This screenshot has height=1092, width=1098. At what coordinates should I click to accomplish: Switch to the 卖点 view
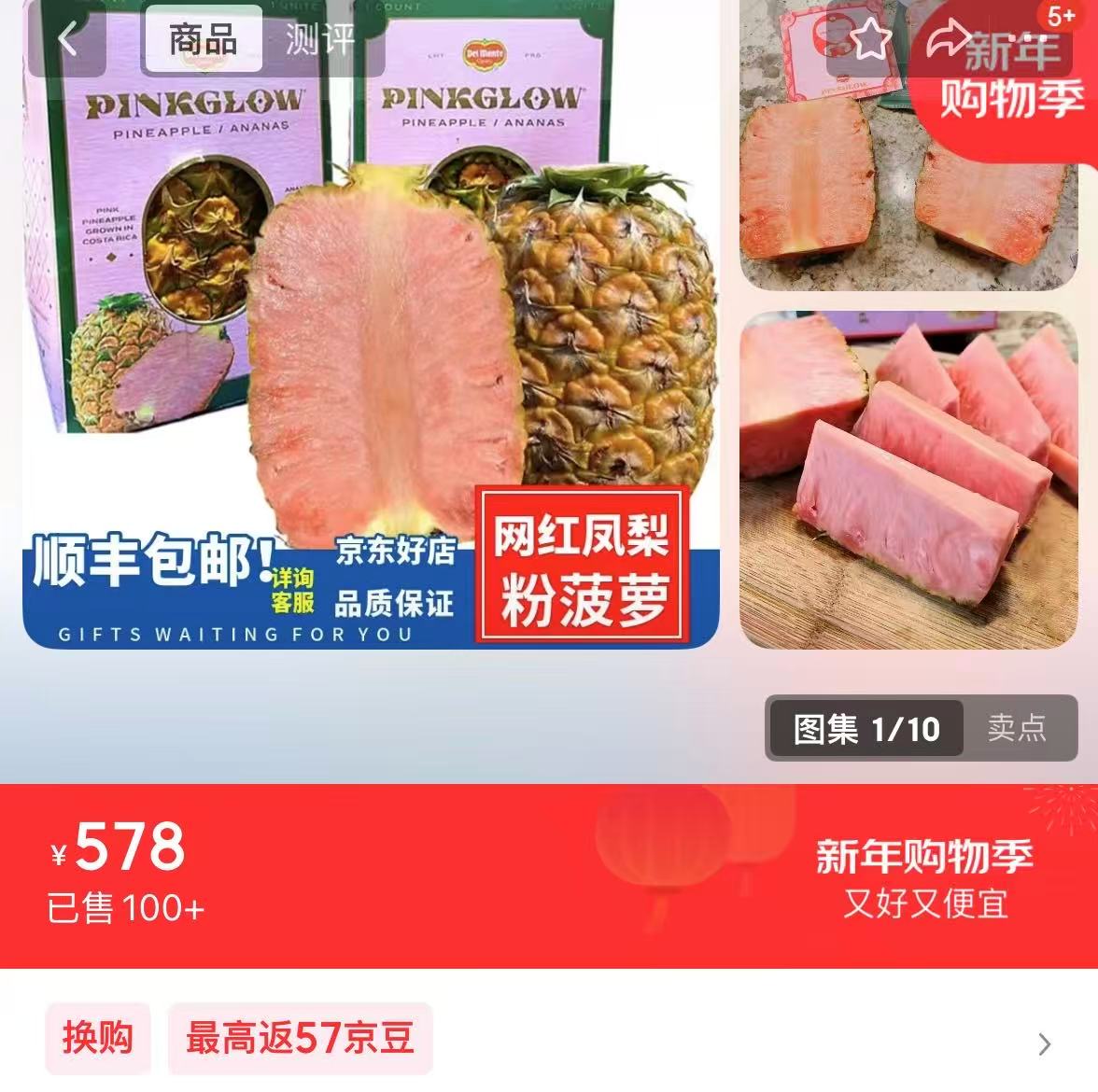[1017, 728]
